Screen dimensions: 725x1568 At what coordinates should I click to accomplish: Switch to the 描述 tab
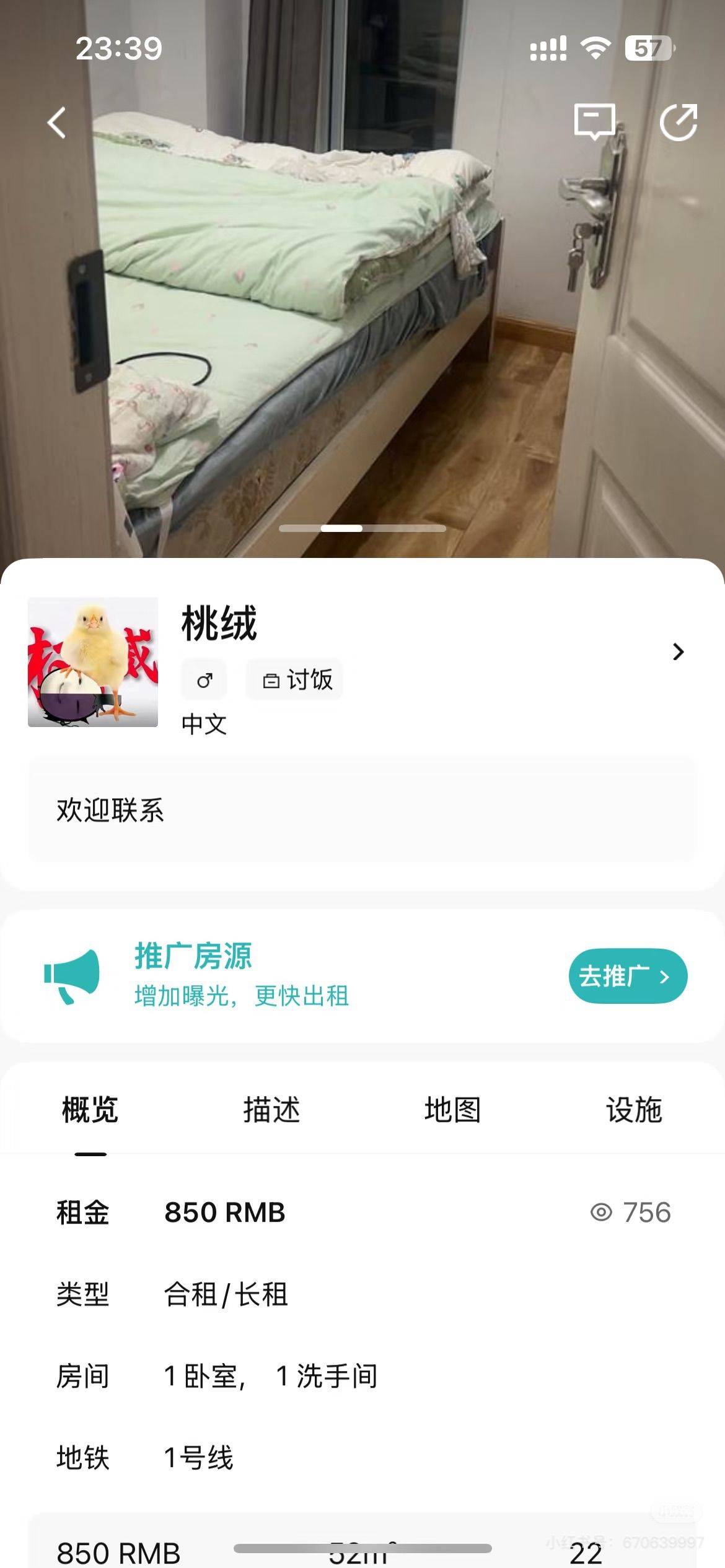pyautogui.click(x=271, y=1109)
